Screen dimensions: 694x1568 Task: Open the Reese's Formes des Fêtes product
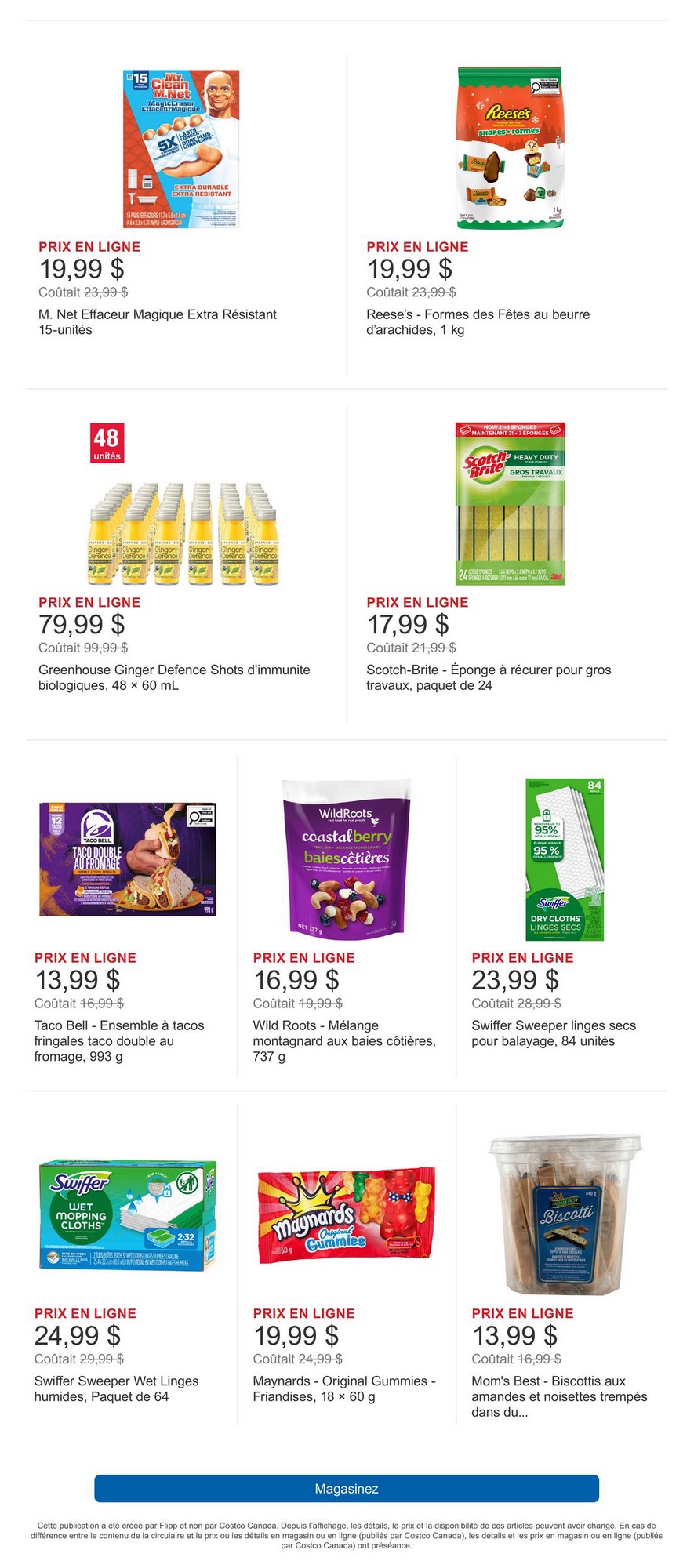tap(510, 149)
